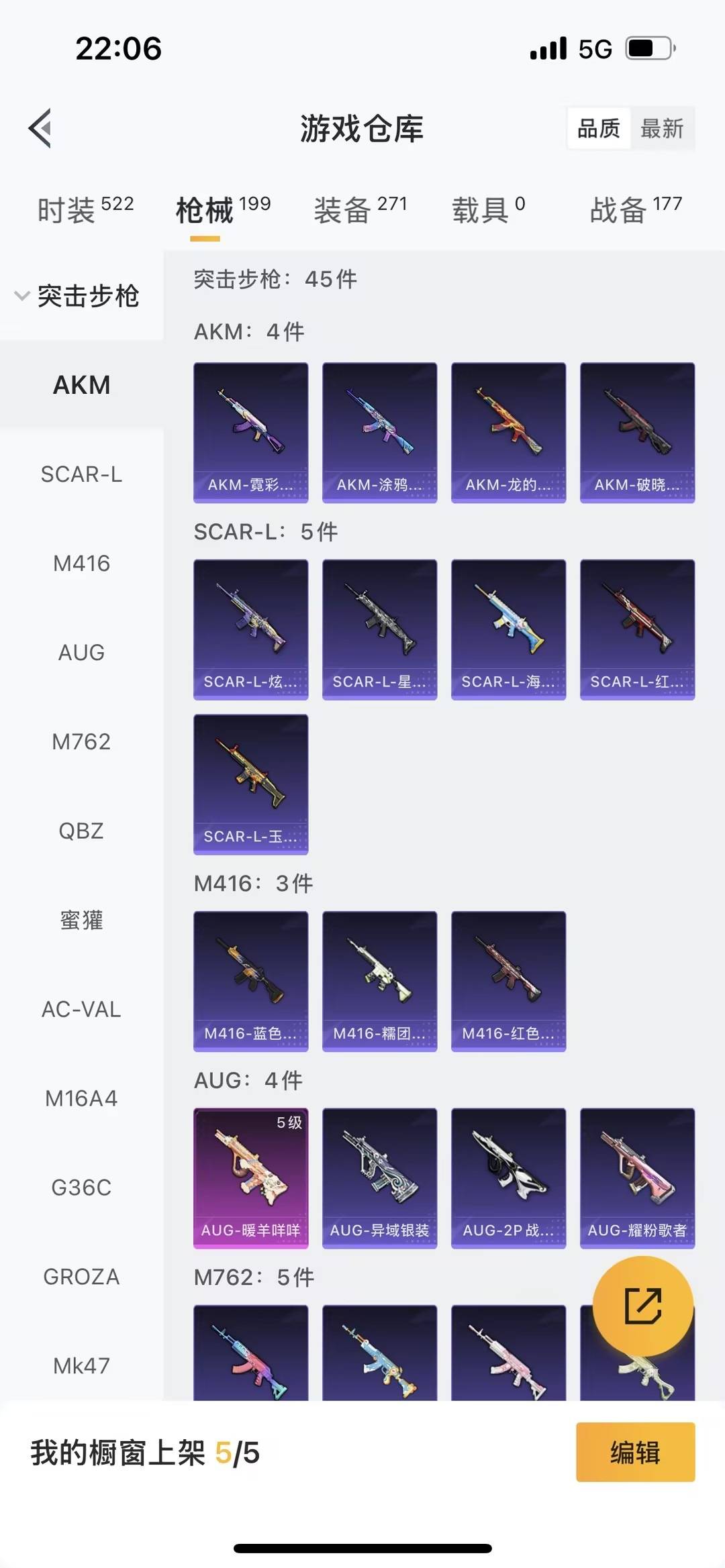The height and width of the screenshot is (1568, 725).
Task: Open the 战备 tab
Action: point(635,210)
